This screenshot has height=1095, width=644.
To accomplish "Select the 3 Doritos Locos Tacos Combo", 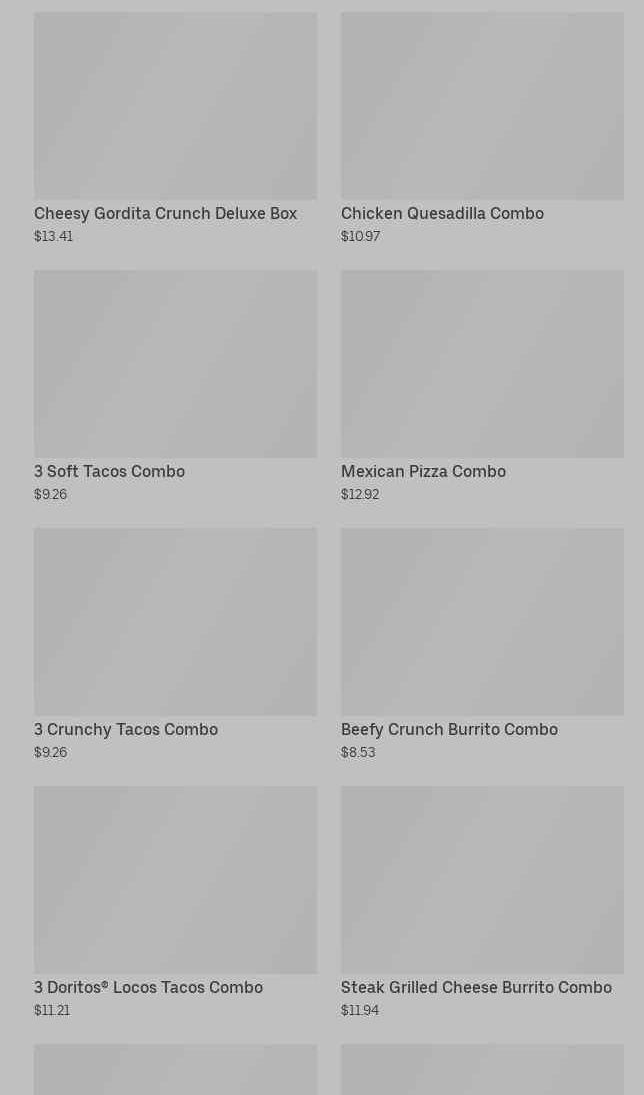I will (x=175, y=902).
